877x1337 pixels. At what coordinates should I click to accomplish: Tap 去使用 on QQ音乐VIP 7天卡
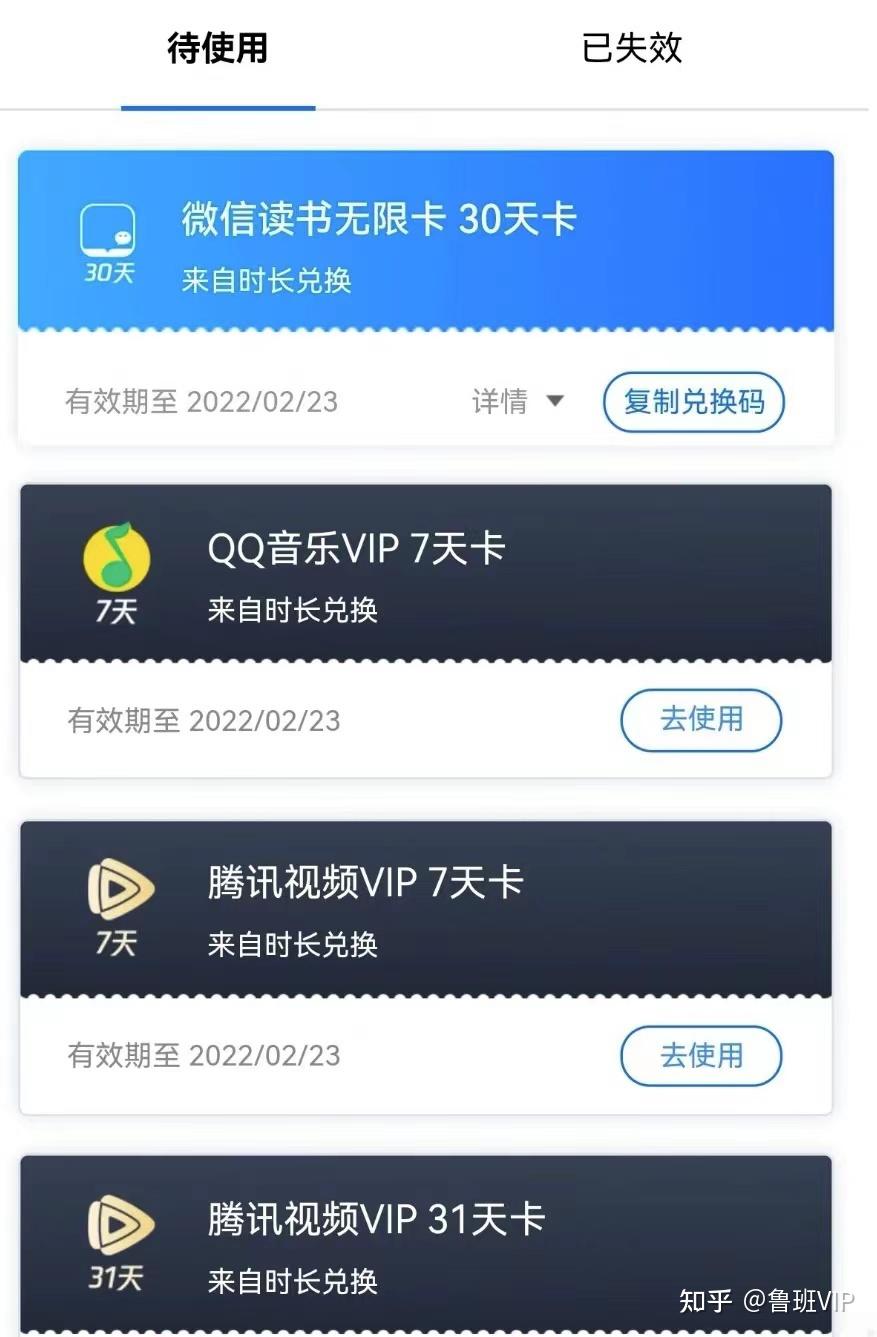click(701, 719)
